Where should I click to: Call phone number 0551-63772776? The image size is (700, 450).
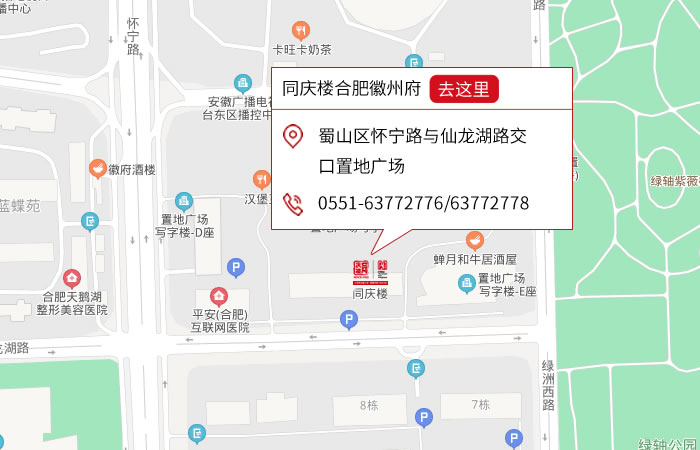(x=380, y=204)
